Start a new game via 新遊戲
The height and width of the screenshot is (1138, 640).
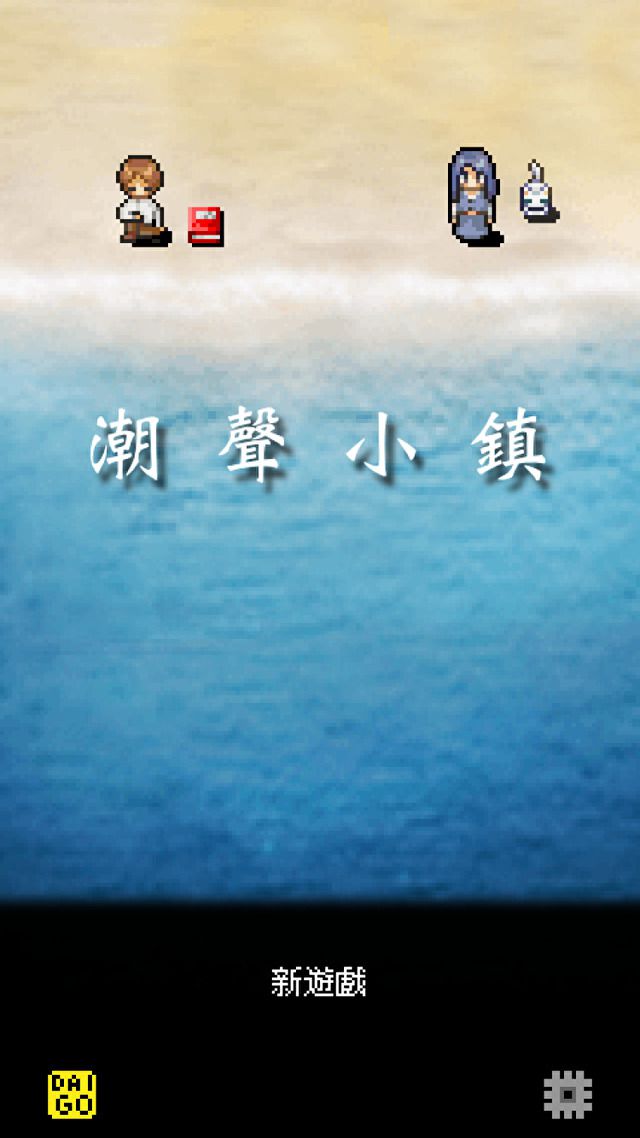tap(319, 982)
